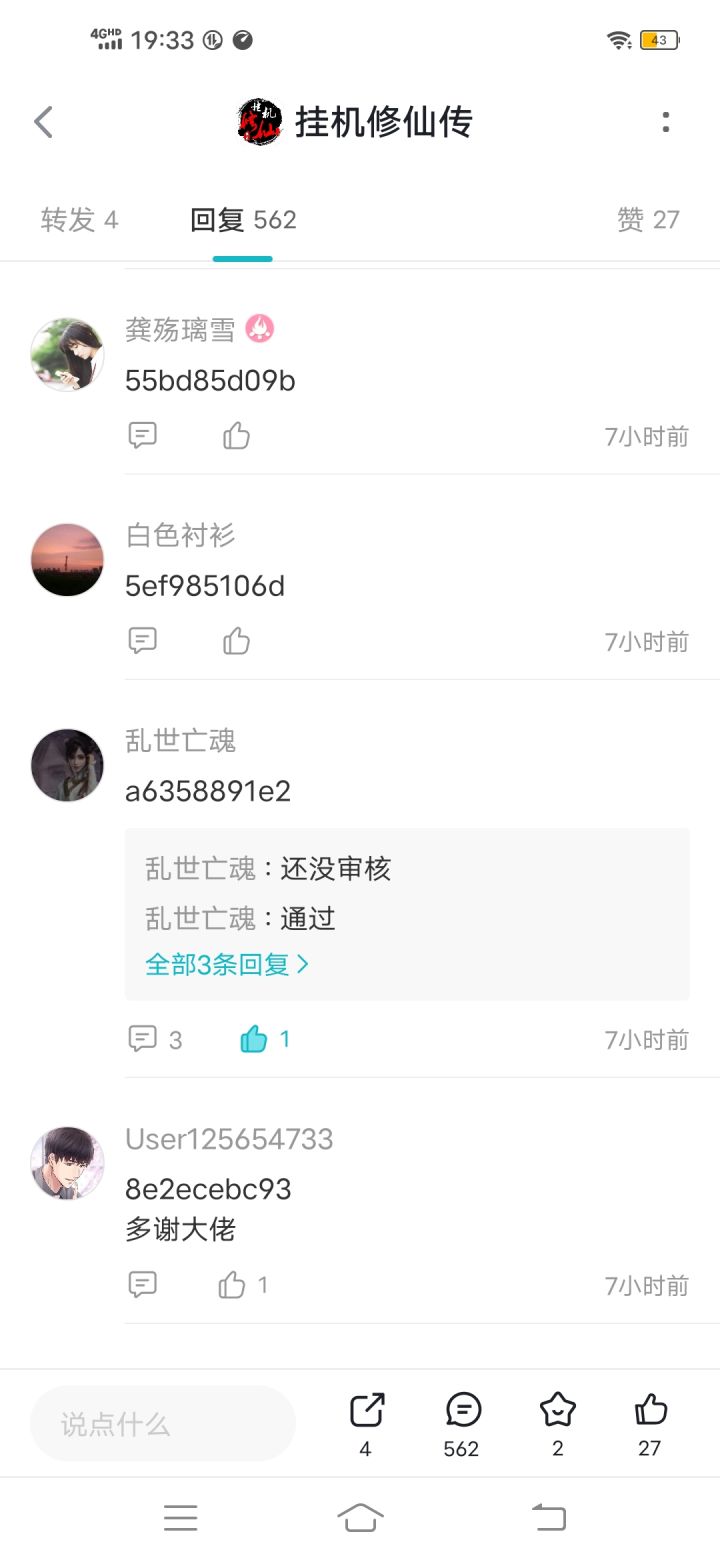Viewport: 720px width, 1560px height.
Task: Go to the system home screen
Action: tap(360, 1518)
